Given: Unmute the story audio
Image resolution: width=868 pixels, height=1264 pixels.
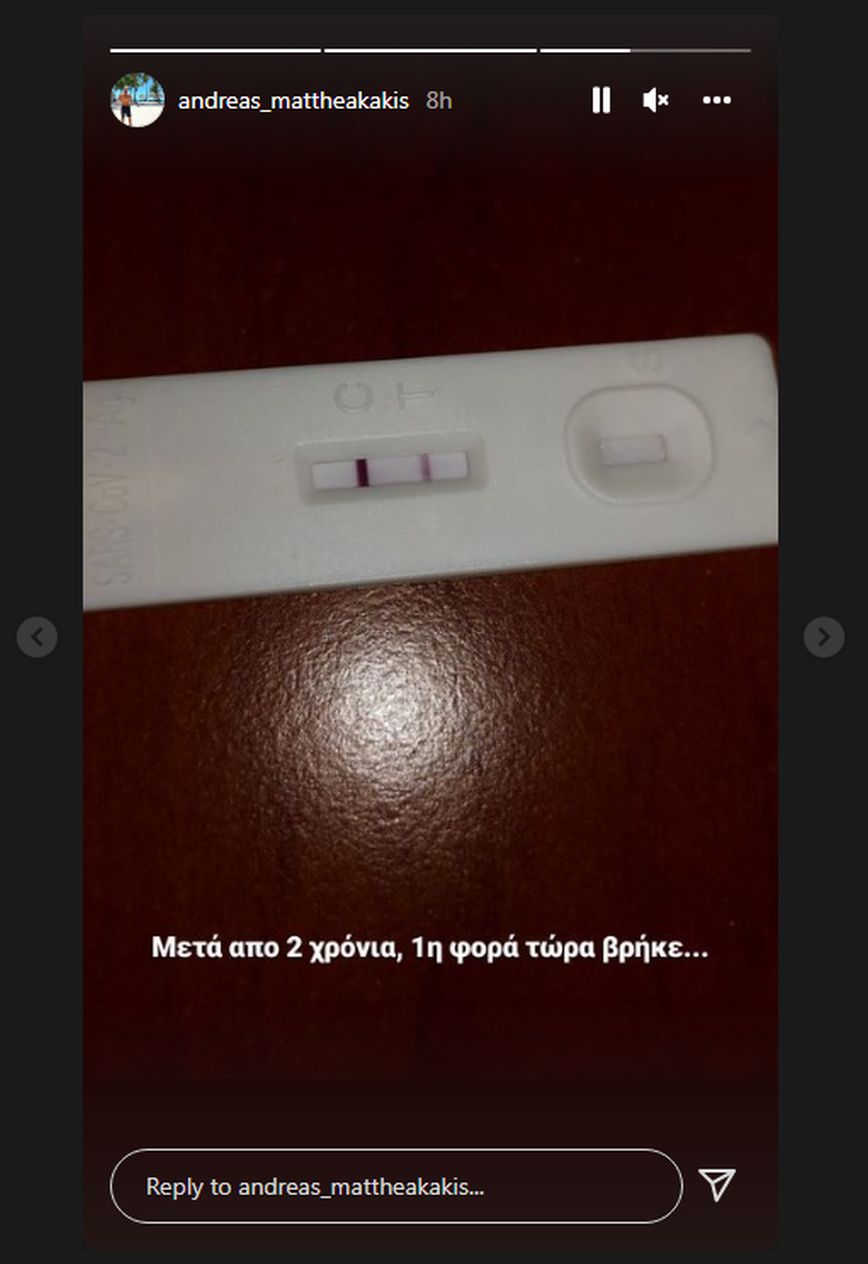Looking at the screenshot, I should pyautogui.click(x=656, y=100).
